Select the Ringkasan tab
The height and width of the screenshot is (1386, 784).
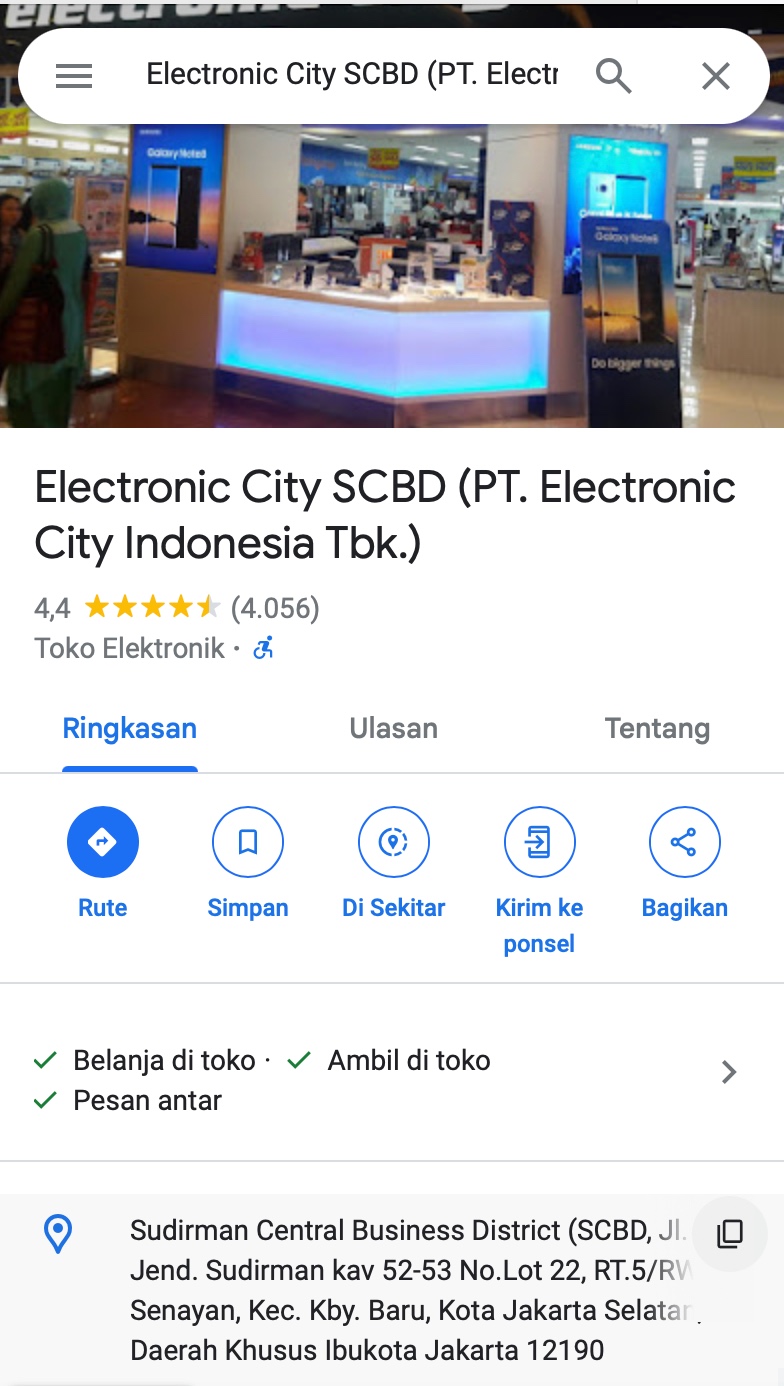(x=130, y=729)
